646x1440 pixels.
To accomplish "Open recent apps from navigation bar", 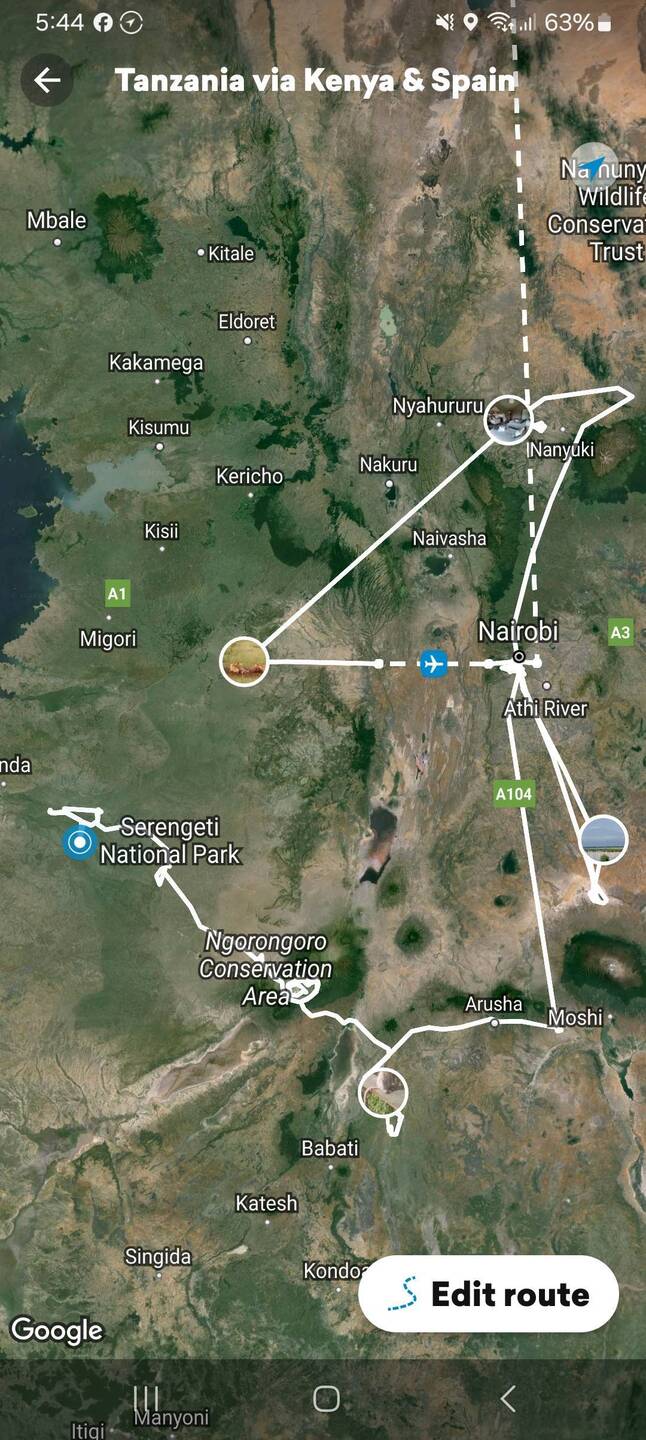I will coord(146,1398).
